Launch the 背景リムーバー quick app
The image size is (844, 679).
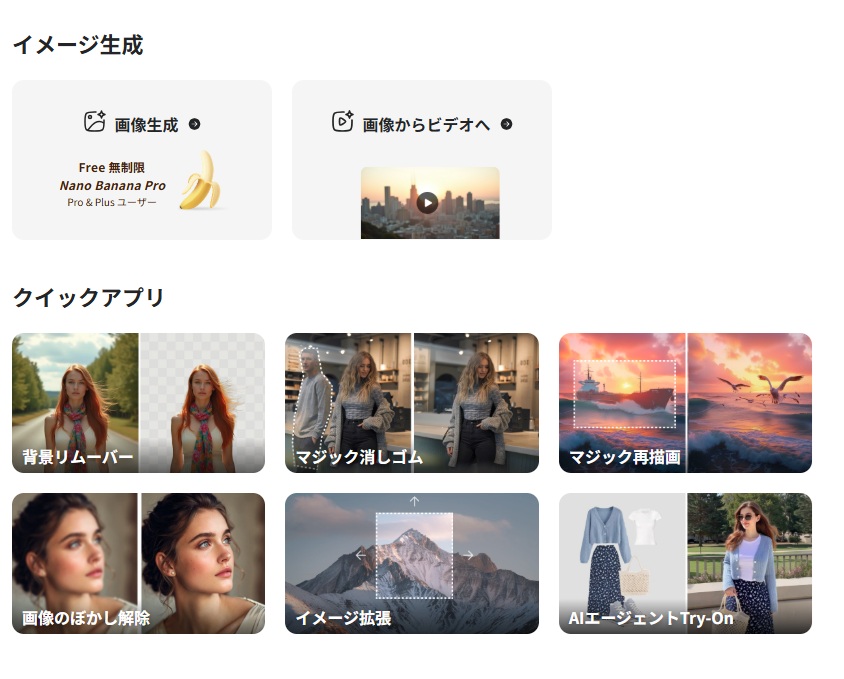tap(138, 403)
